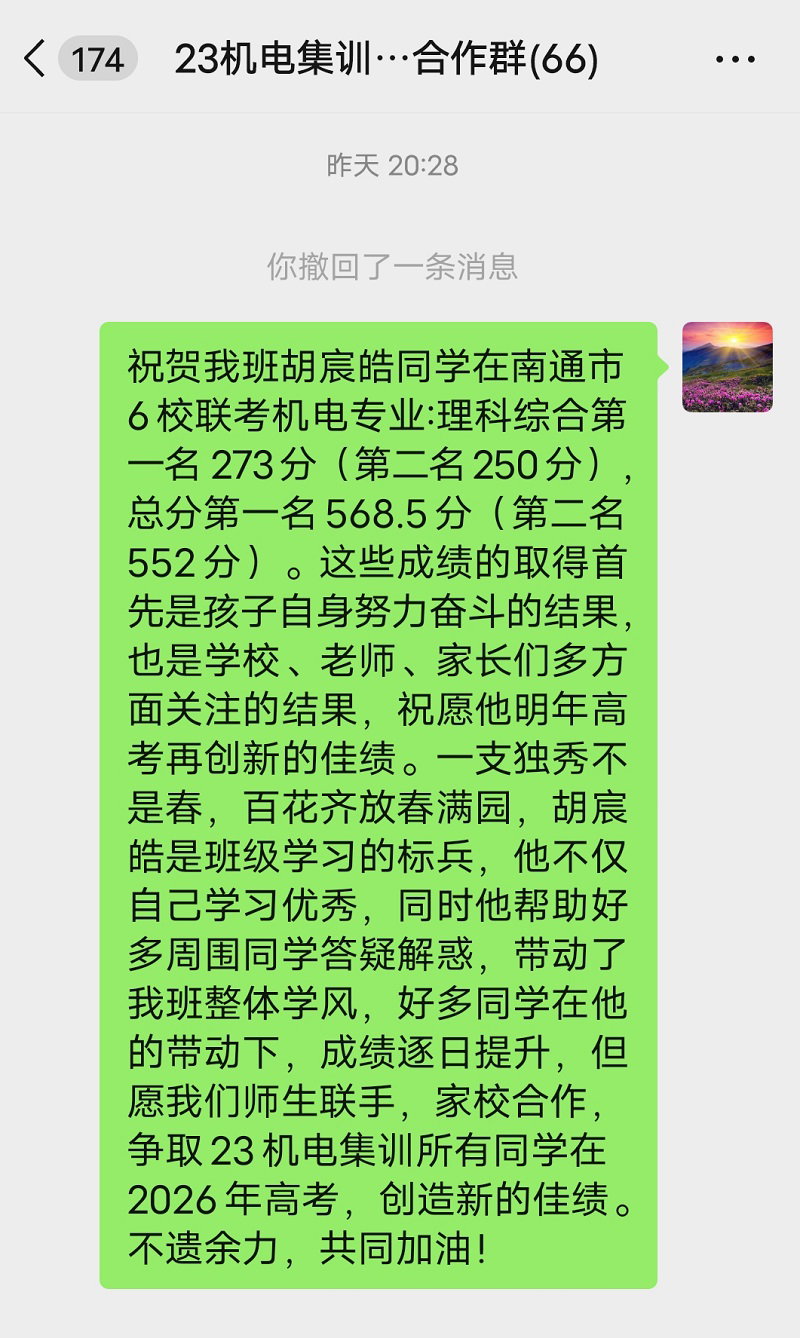Open the group chat overflow menu
Image resolution: width=800 pixels, height=1338 pixels.
pyautogui.click(x=735, y=60)
